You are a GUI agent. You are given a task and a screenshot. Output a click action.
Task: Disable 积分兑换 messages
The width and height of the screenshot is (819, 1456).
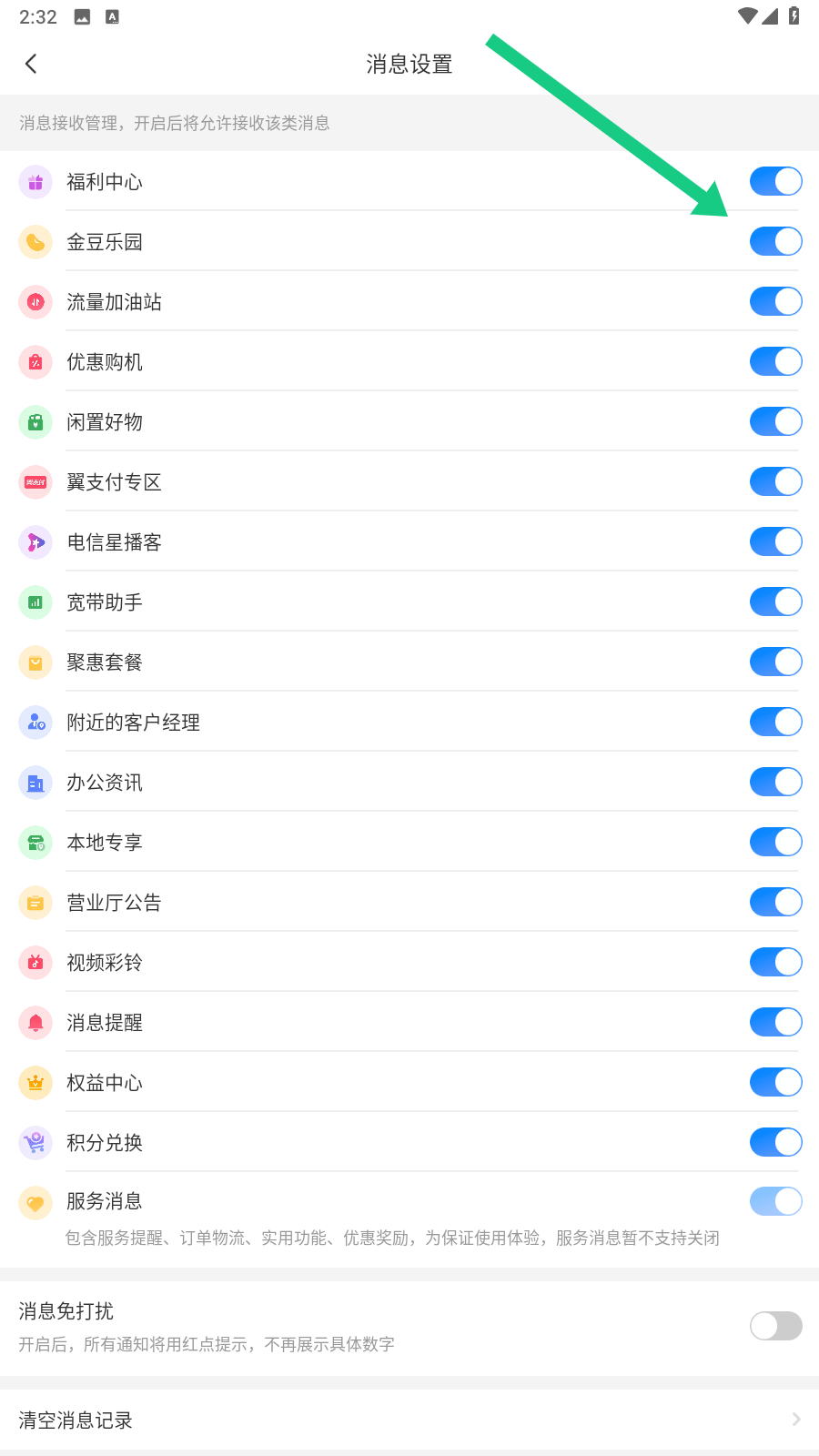775,1142
